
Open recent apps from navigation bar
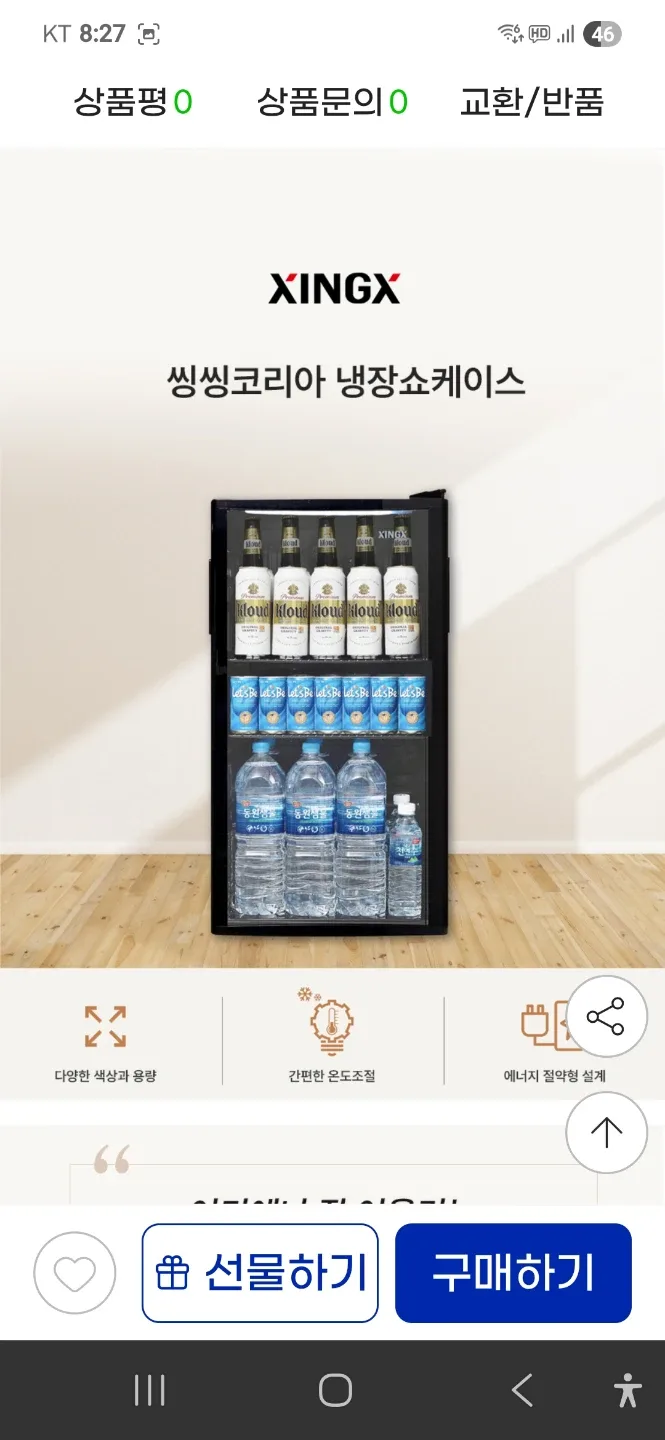tap(150, 1390)
